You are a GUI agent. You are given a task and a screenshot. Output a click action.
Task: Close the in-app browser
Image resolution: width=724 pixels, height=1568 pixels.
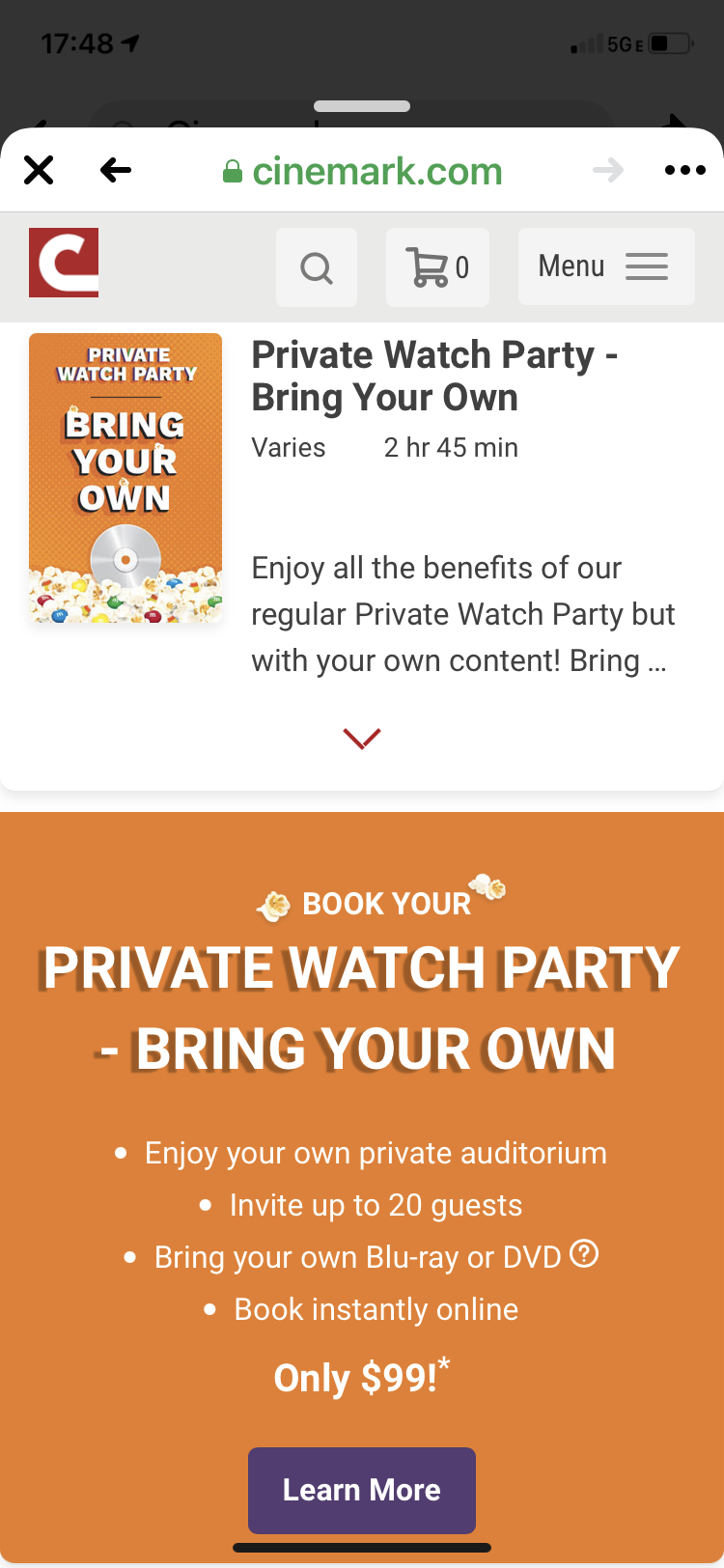39,171
